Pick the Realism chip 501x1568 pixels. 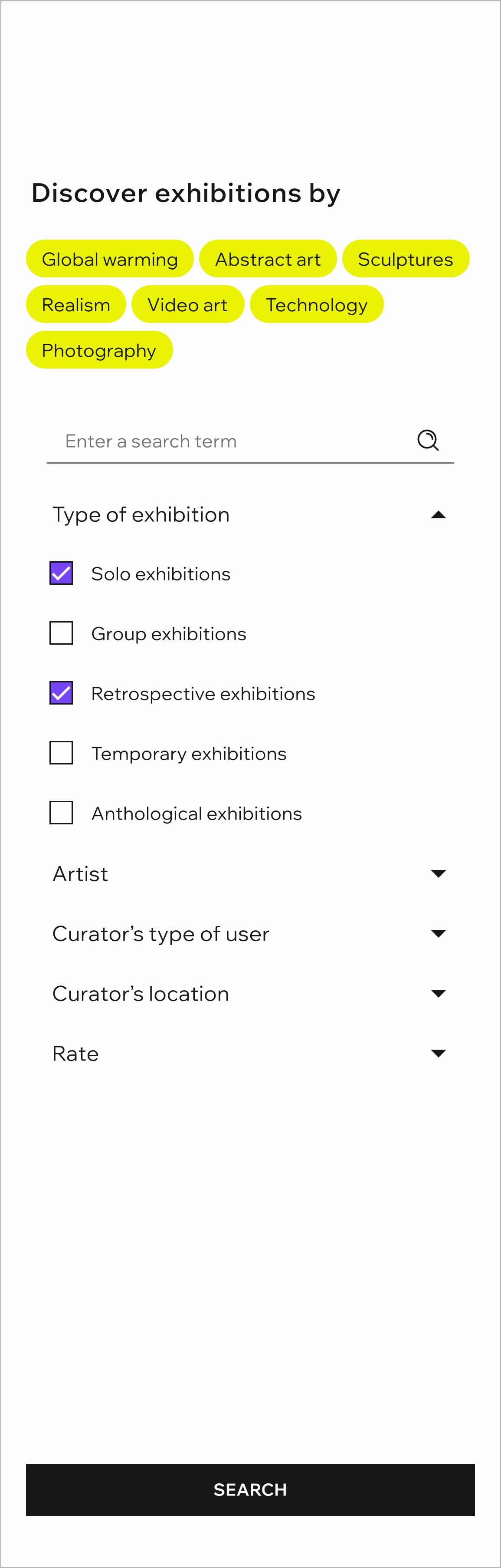(x=76, y=305)
